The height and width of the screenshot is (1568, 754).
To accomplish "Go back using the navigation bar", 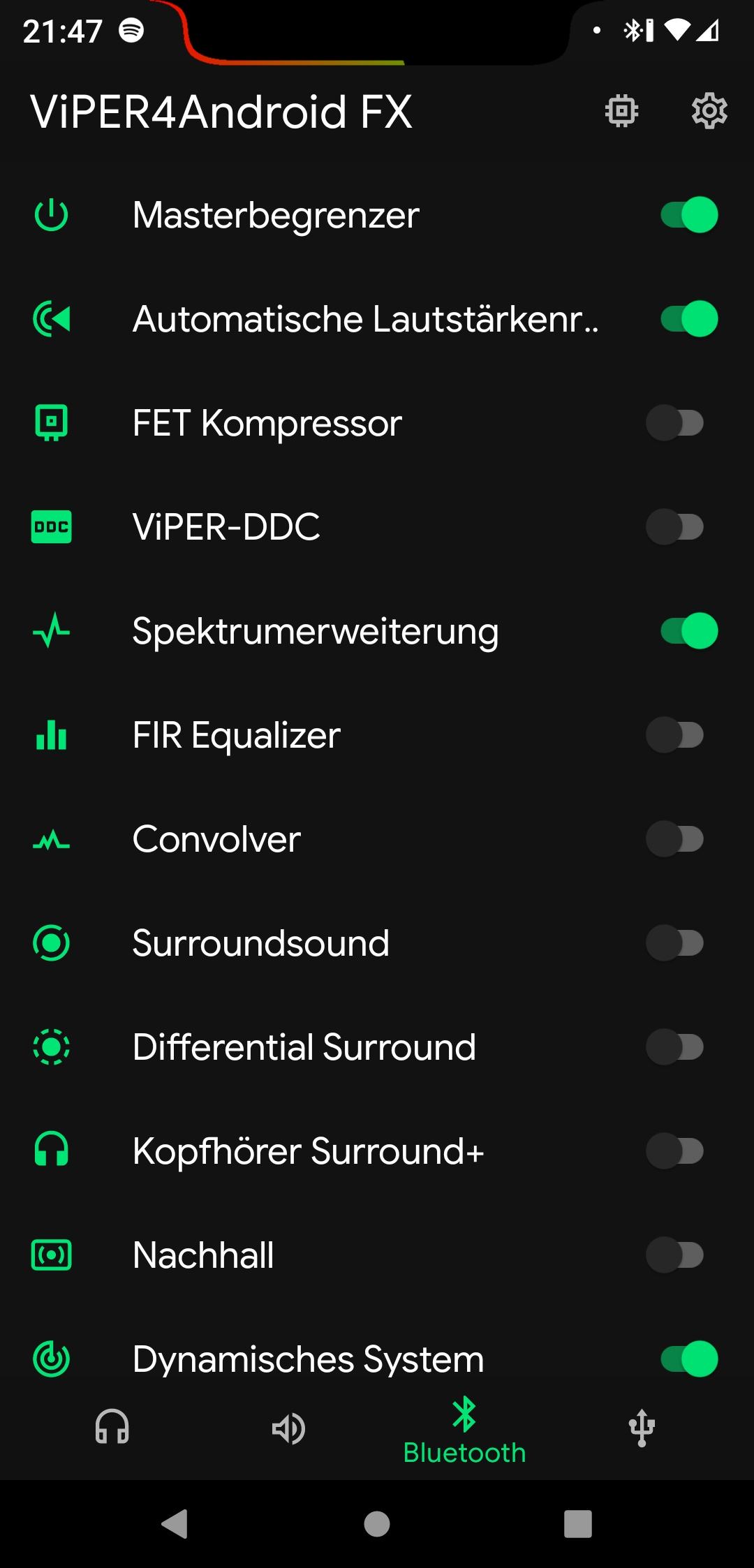I will point(175,1524).
